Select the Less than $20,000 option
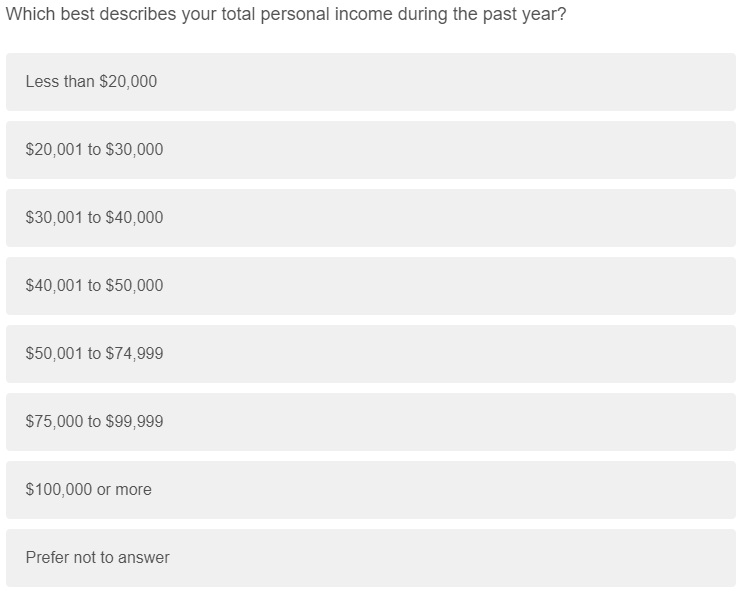748x615 pixels. coord(370,82)
